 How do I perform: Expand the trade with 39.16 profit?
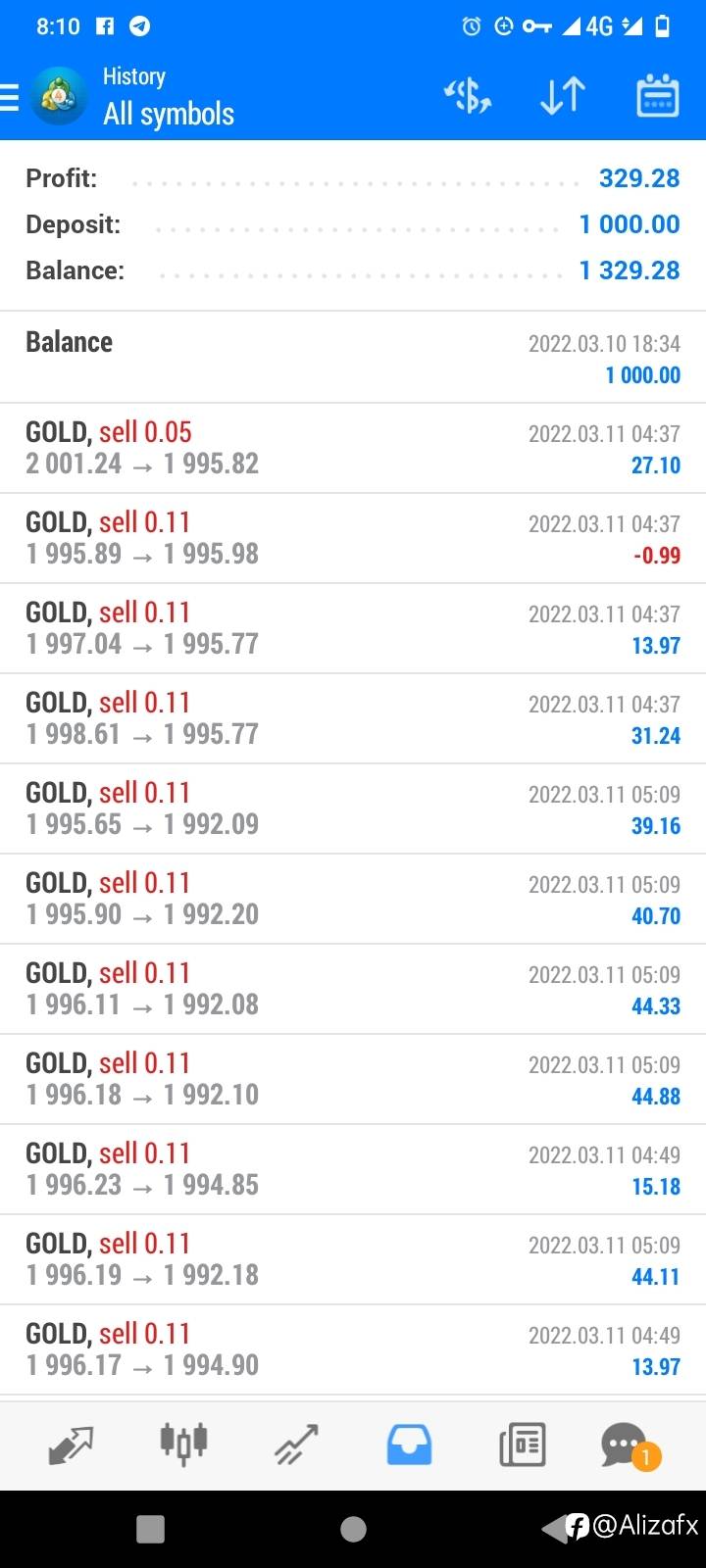(x=353, y=808)
